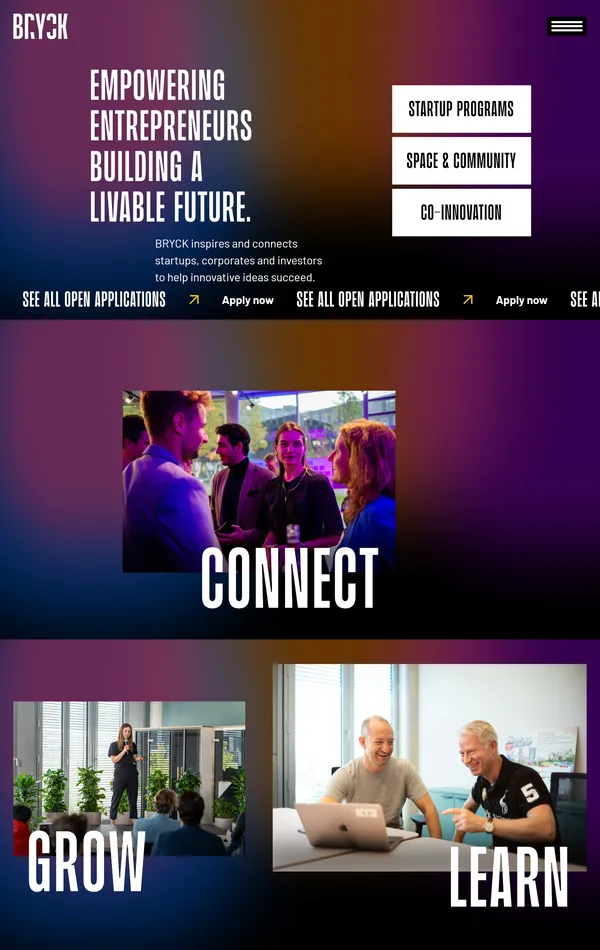Go to the BRYCK homepage logo

(x=40, y=27)
